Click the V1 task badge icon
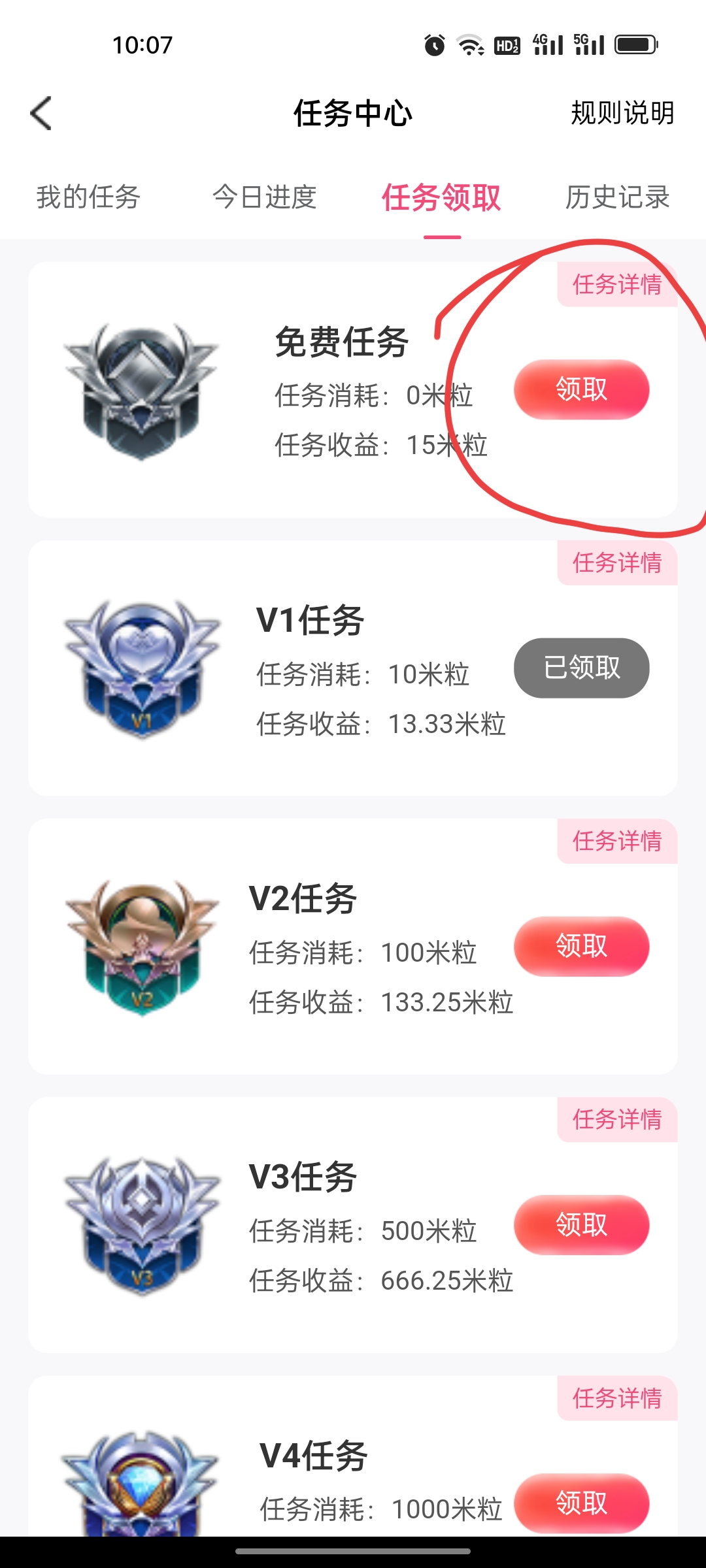The height and width of the screenshot is (1568, 706). [141, 670]
